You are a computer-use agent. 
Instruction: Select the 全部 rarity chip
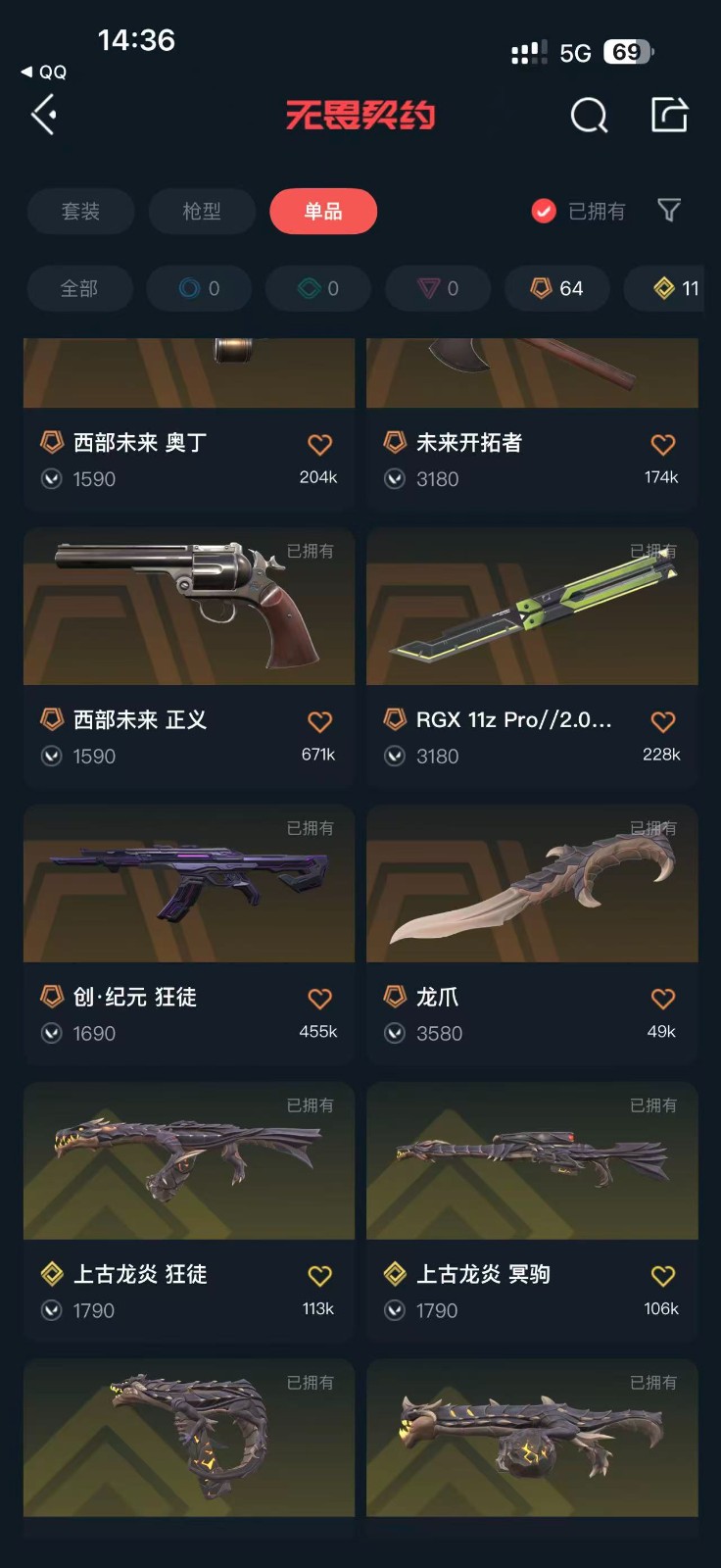click(x=79, y=288)
